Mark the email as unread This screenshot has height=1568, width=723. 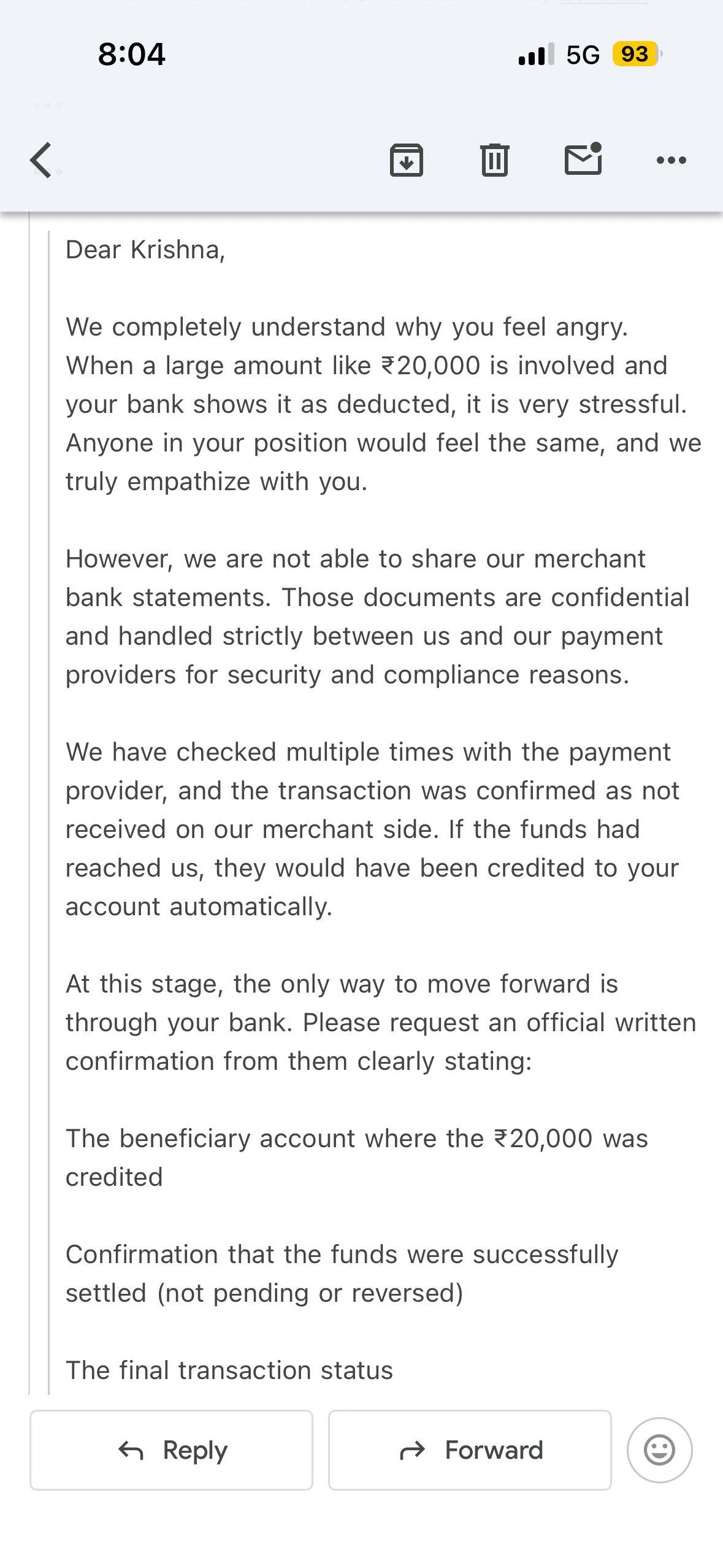click(583, 159)
